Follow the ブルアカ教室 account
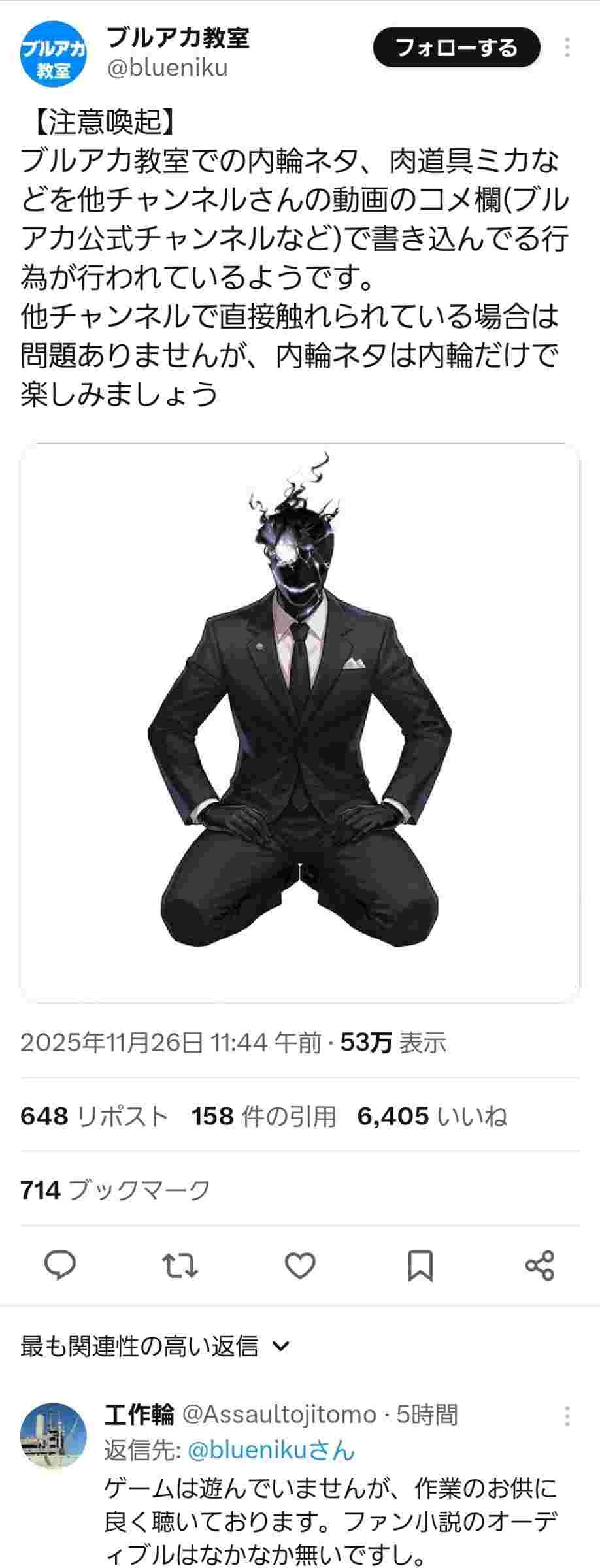Viewport: 600px width, 1568px height. click(x=456, y=48)
